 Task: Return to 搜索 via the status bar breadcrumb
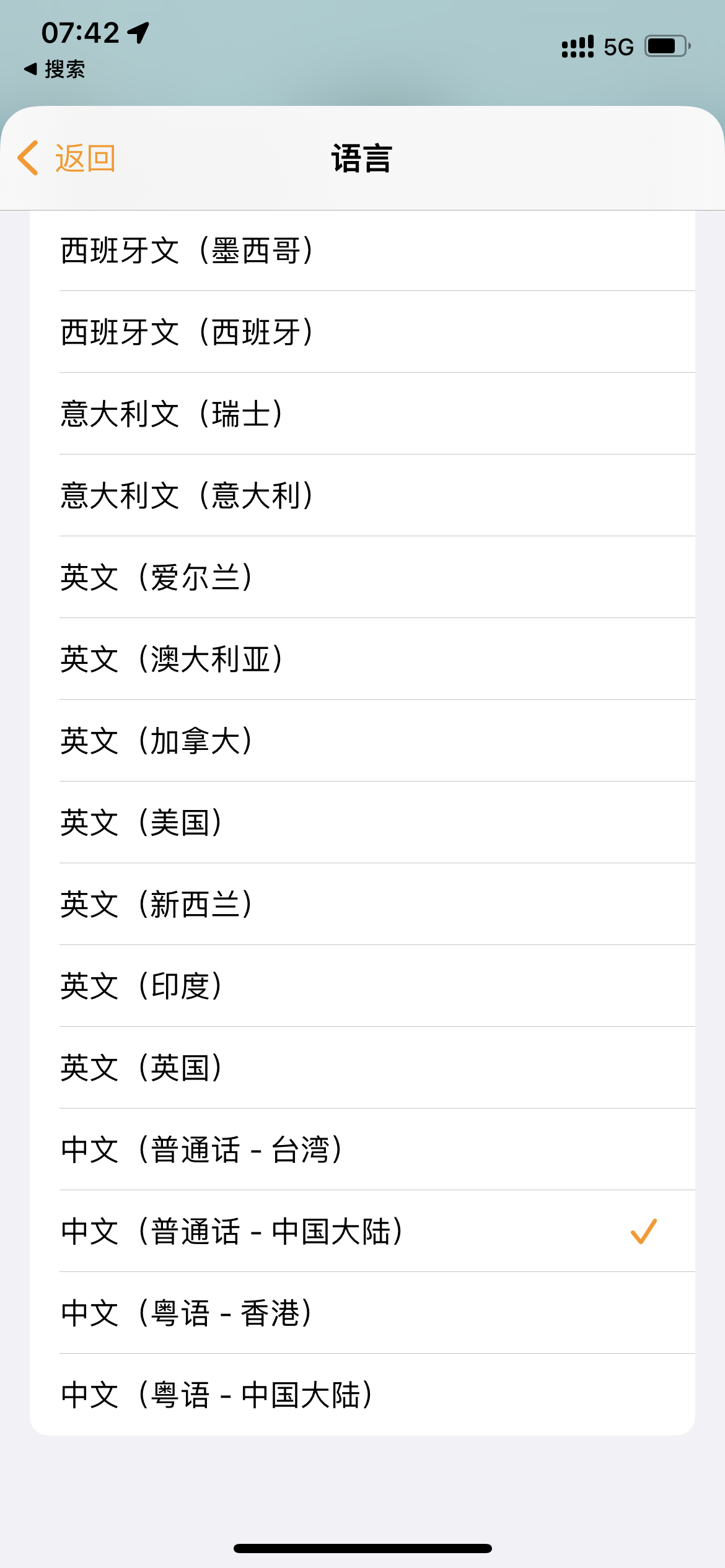click(x=55, y=69)
